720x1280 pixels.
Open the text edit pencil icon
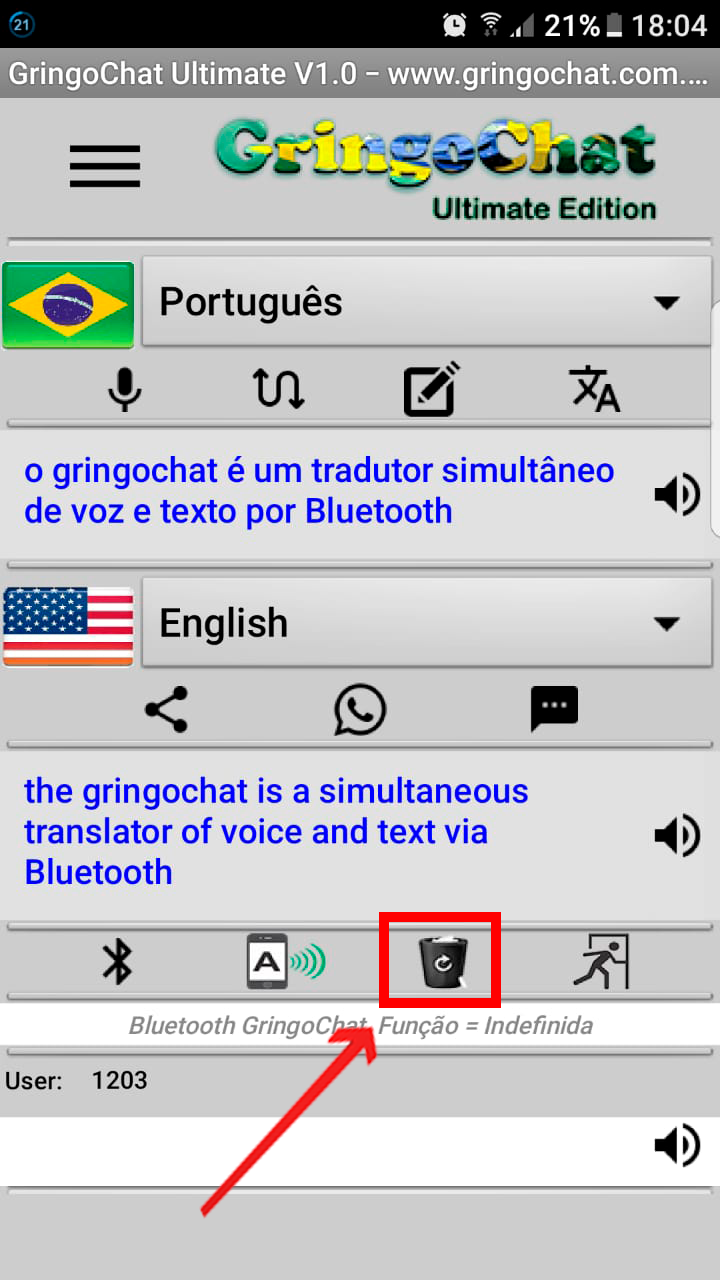[431, 389]
